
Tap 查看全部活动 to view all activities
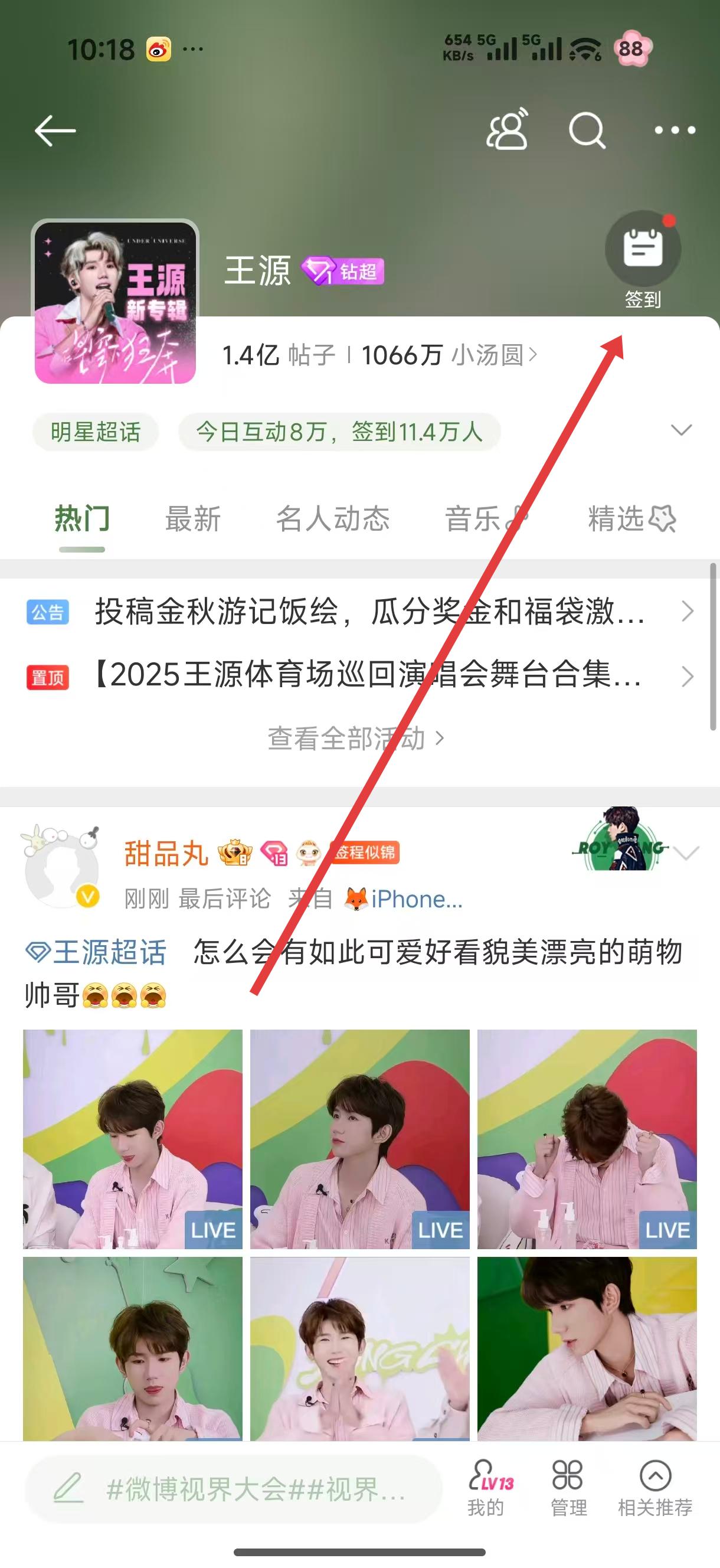pyautogui.click(x=355, y=739)
